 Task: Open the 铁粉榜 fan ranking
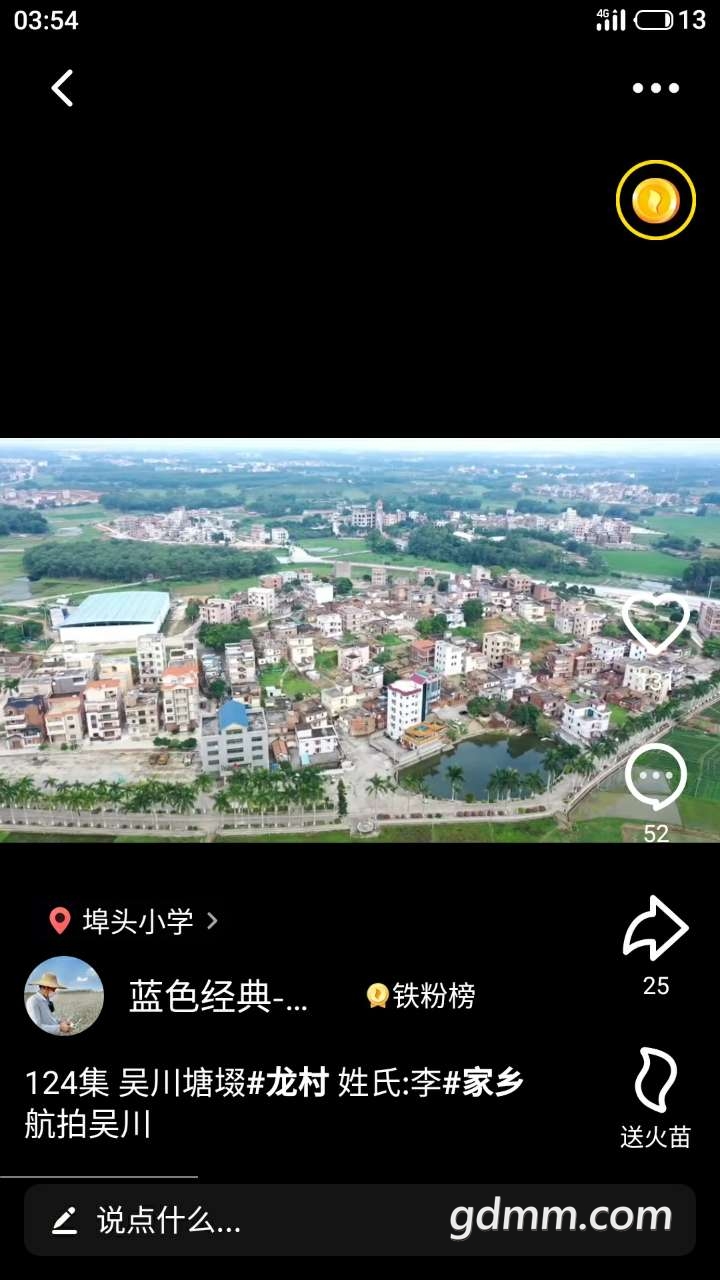(x=421, y=996)
